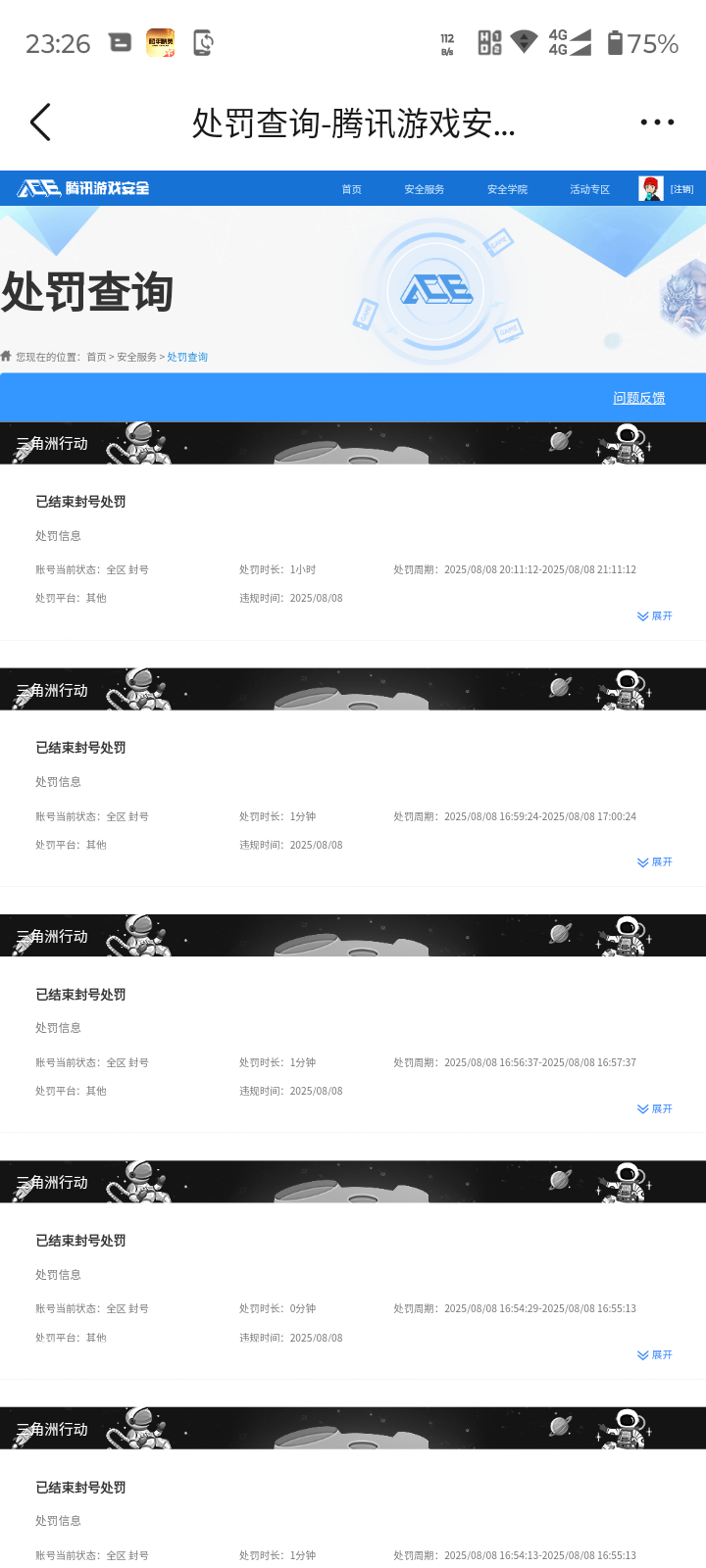Open the 首页 navigation item

(351, 189)
